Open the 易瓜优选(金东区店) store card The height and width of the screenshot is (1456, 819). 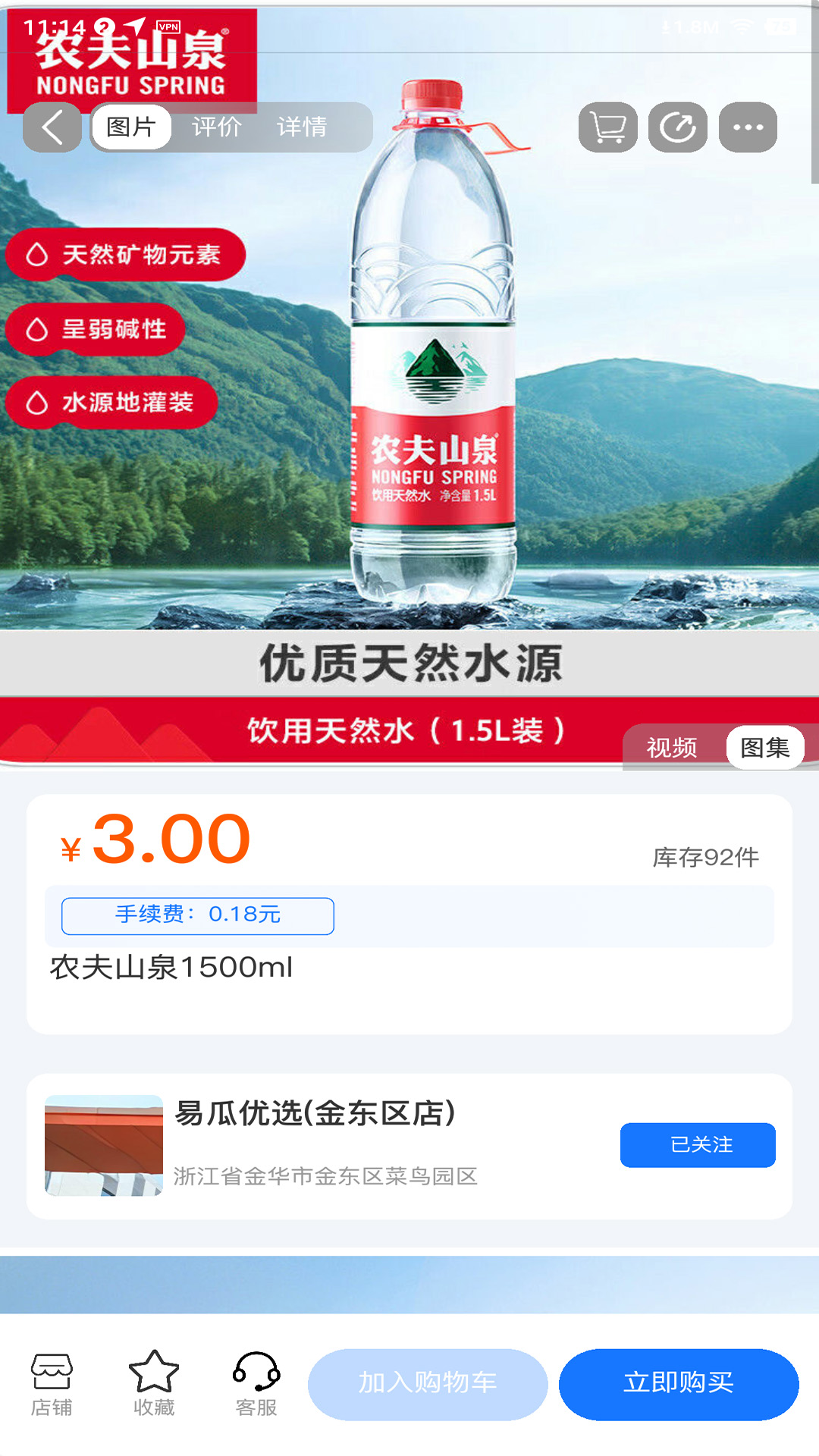pyautogui.click(x=409, y=1147)
